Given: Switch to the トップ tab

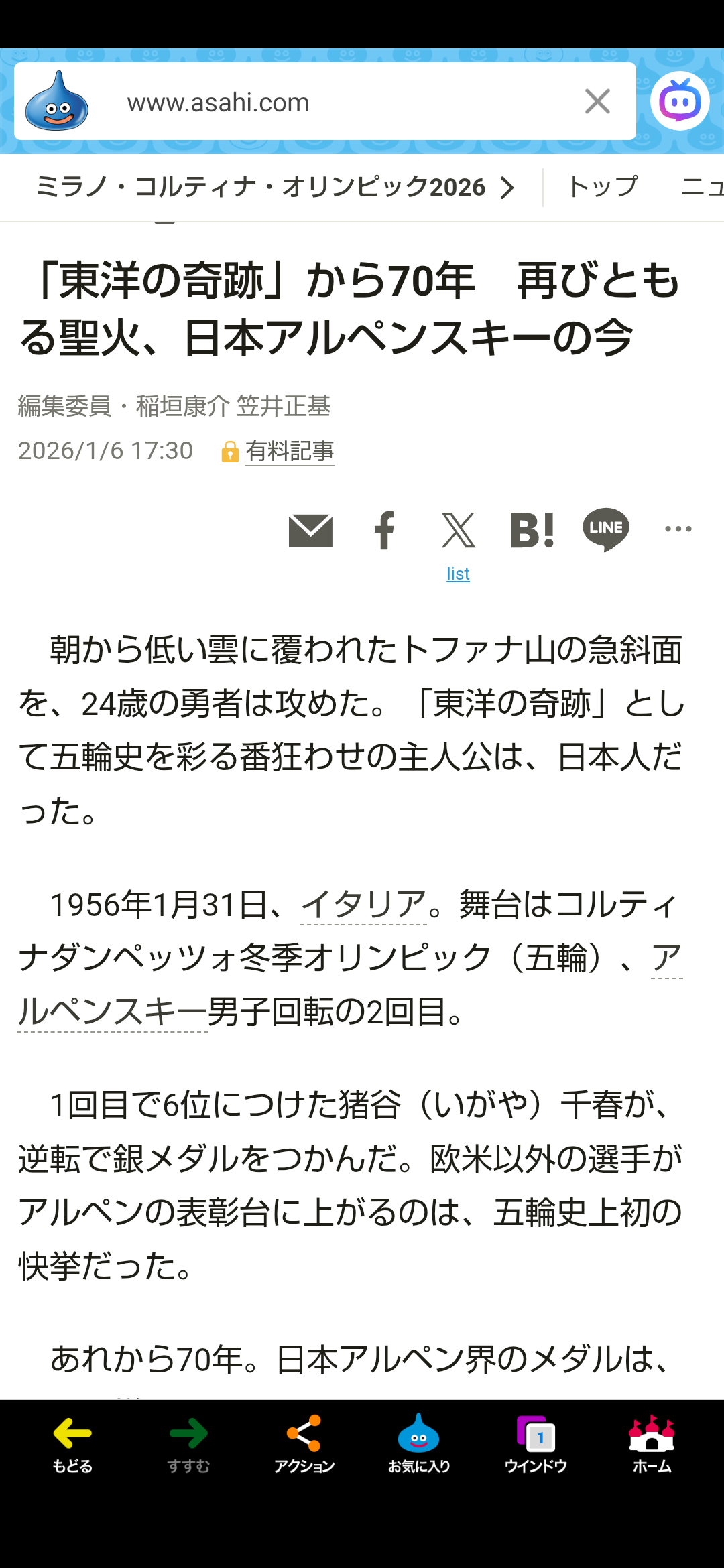Looking at the screenshot, I should pos(602,187).
